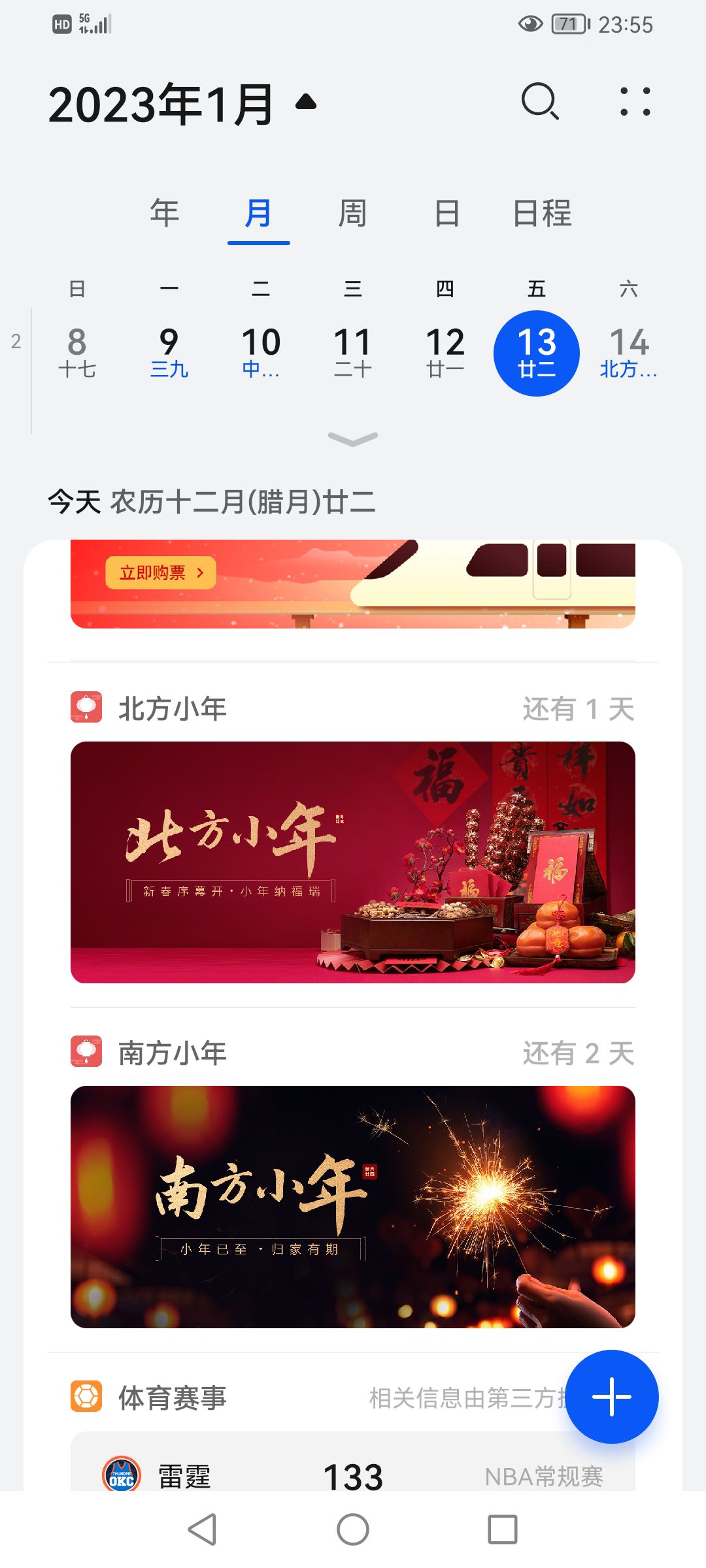Open recent apps from navigation bar

click(x=503, y=1529)
